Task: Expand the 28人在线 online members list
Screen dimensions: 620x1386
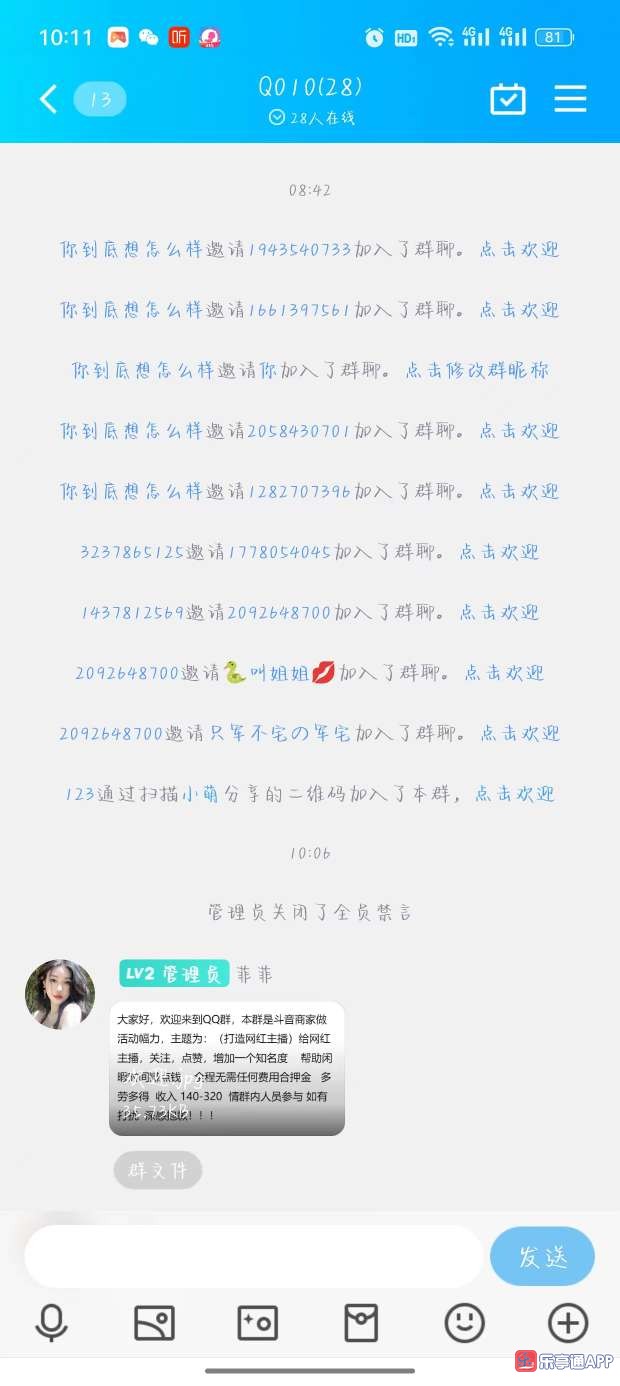Action: (x=311, y=118)
